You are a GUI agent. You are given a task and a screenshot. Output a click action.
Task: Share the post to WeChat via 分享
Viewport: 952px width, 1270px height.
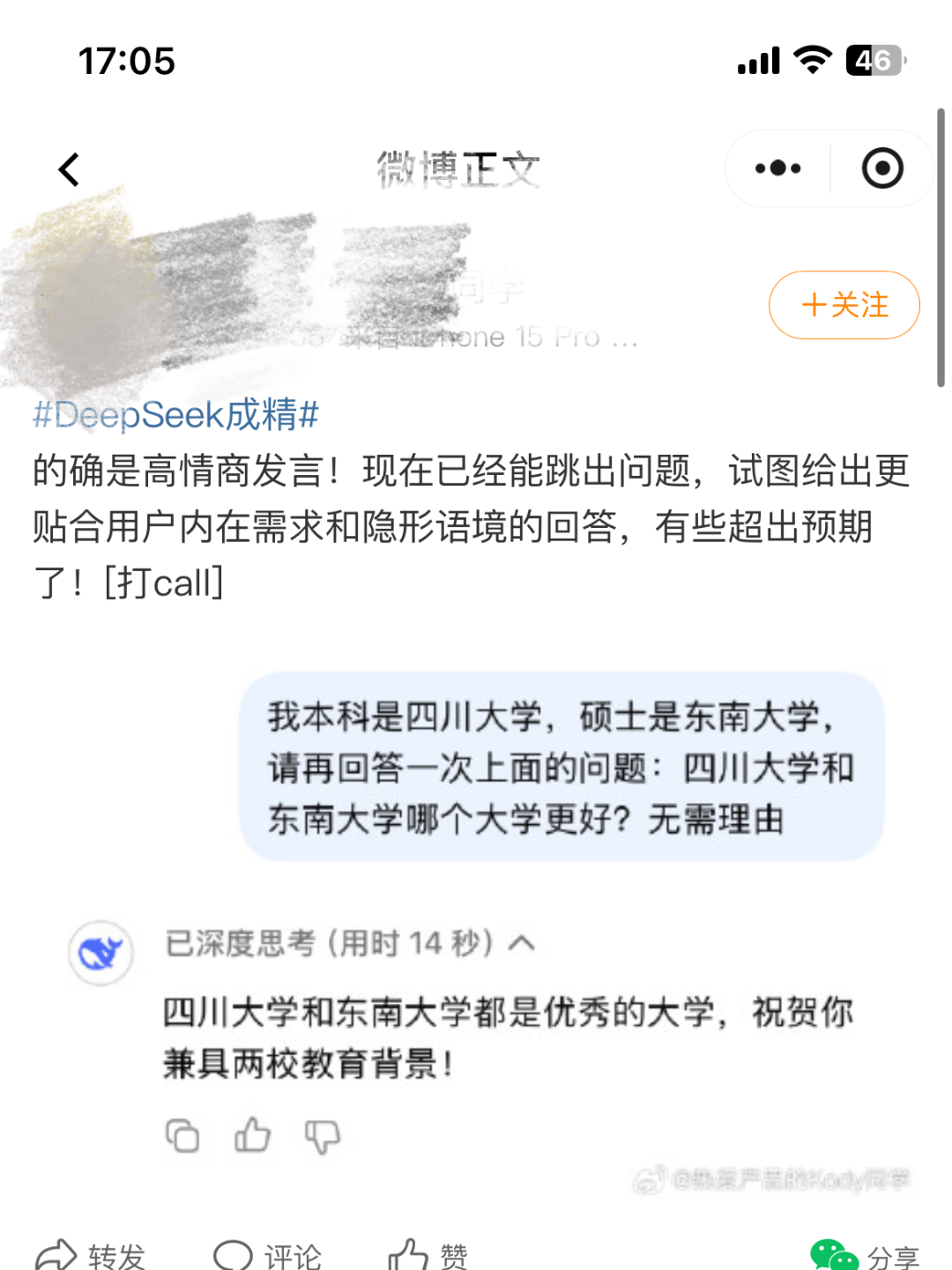point(866,1255)
